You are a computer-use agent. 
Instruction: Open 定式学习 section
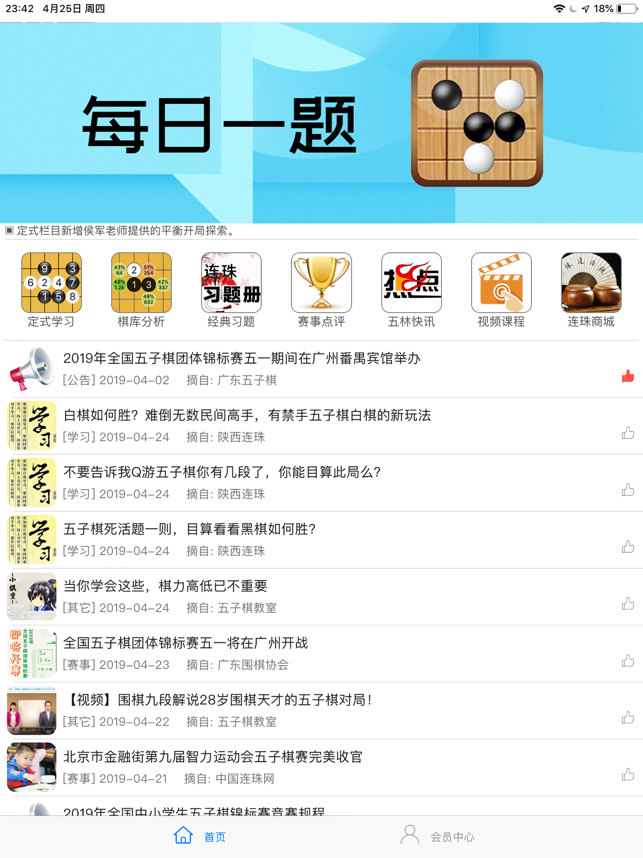51,290
